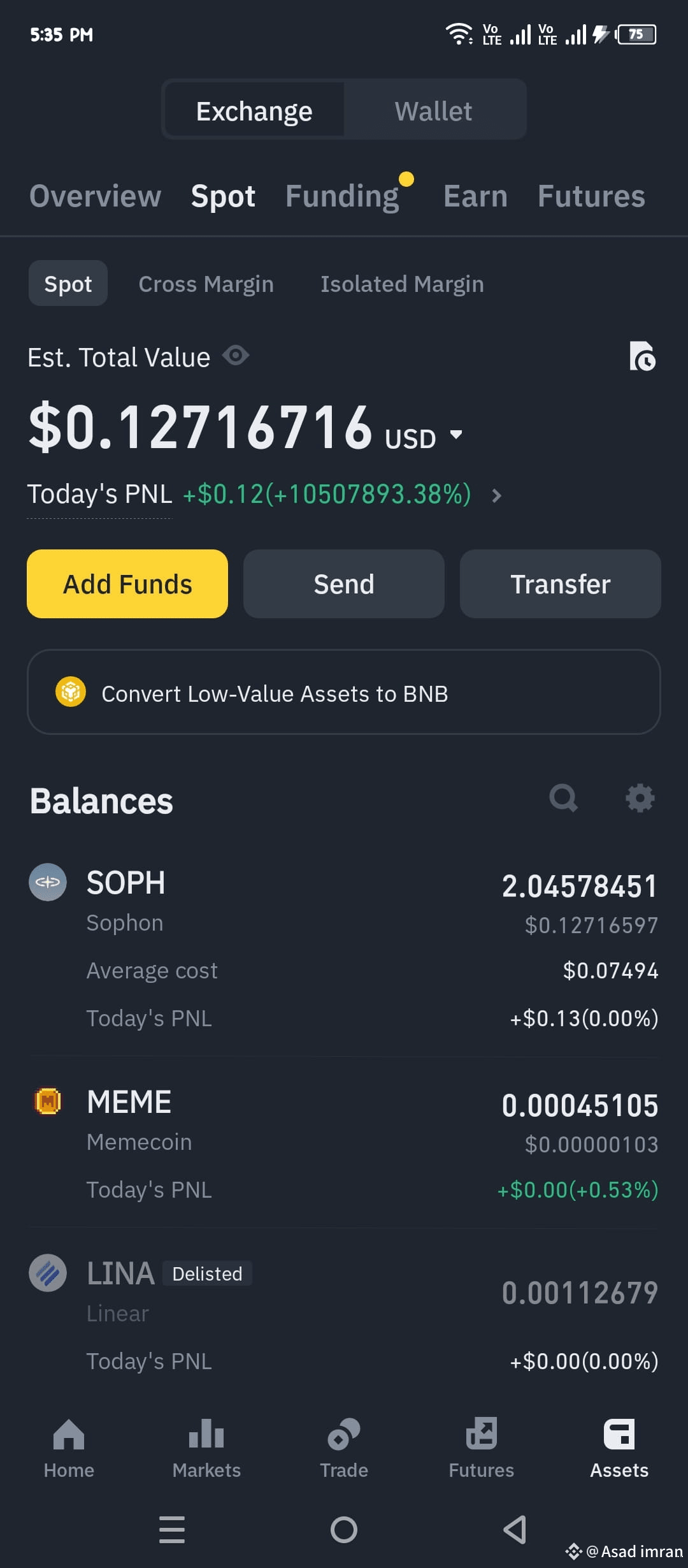
Task: Open the Overview tab
Action: (x=96, y=196)
